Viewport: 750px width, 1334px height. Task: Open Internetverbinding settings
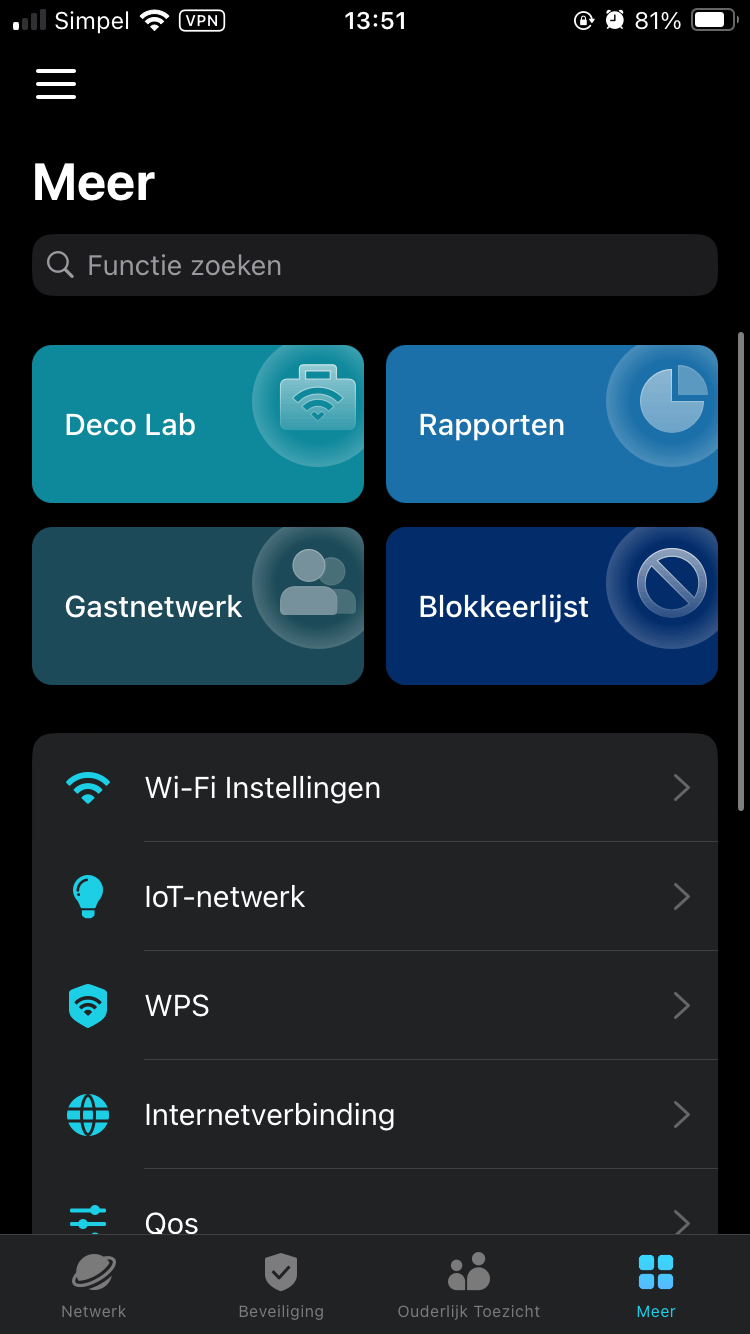tap(375, 1114)
